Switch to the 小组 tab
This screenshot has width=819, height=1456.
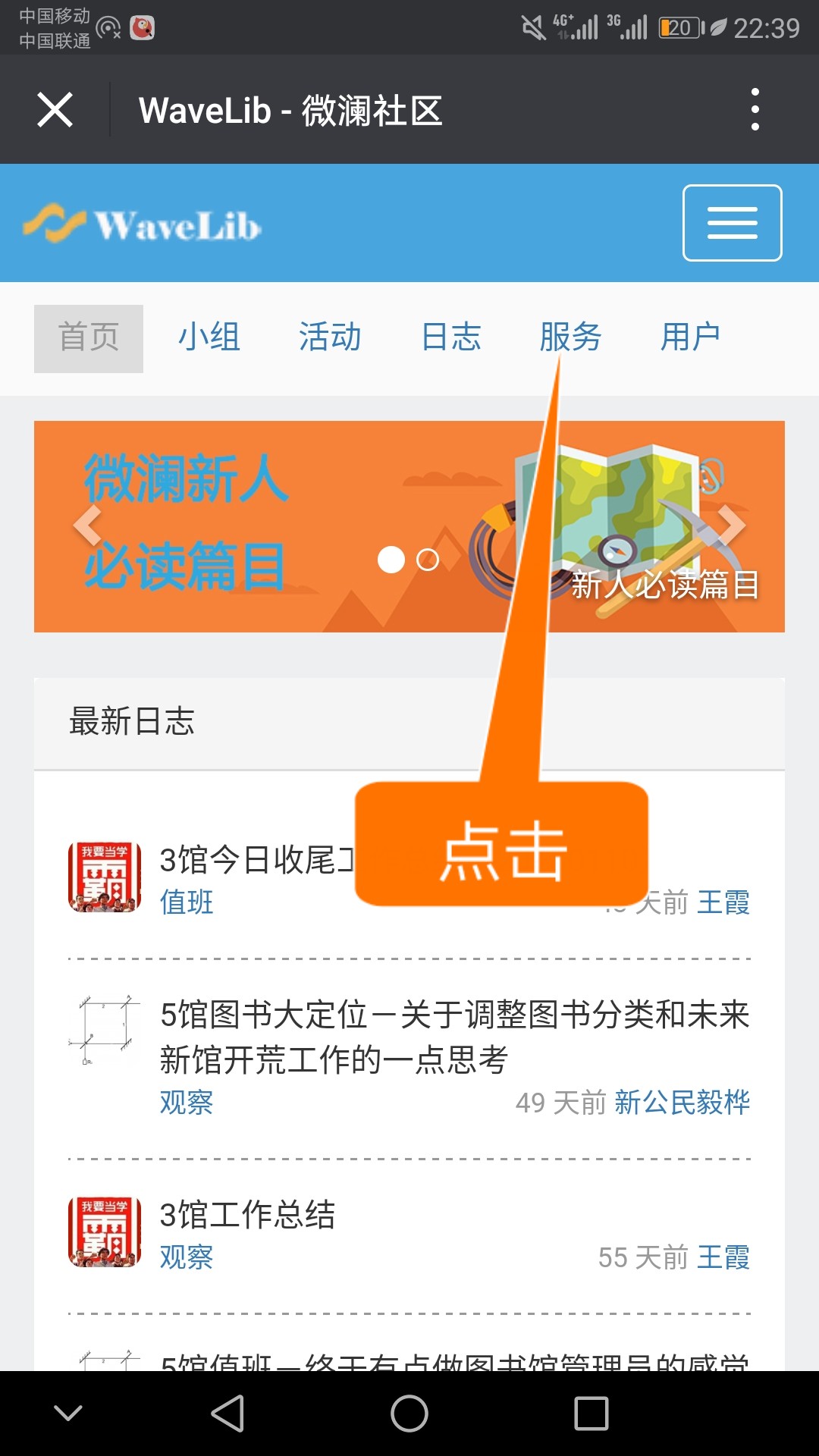209,337
